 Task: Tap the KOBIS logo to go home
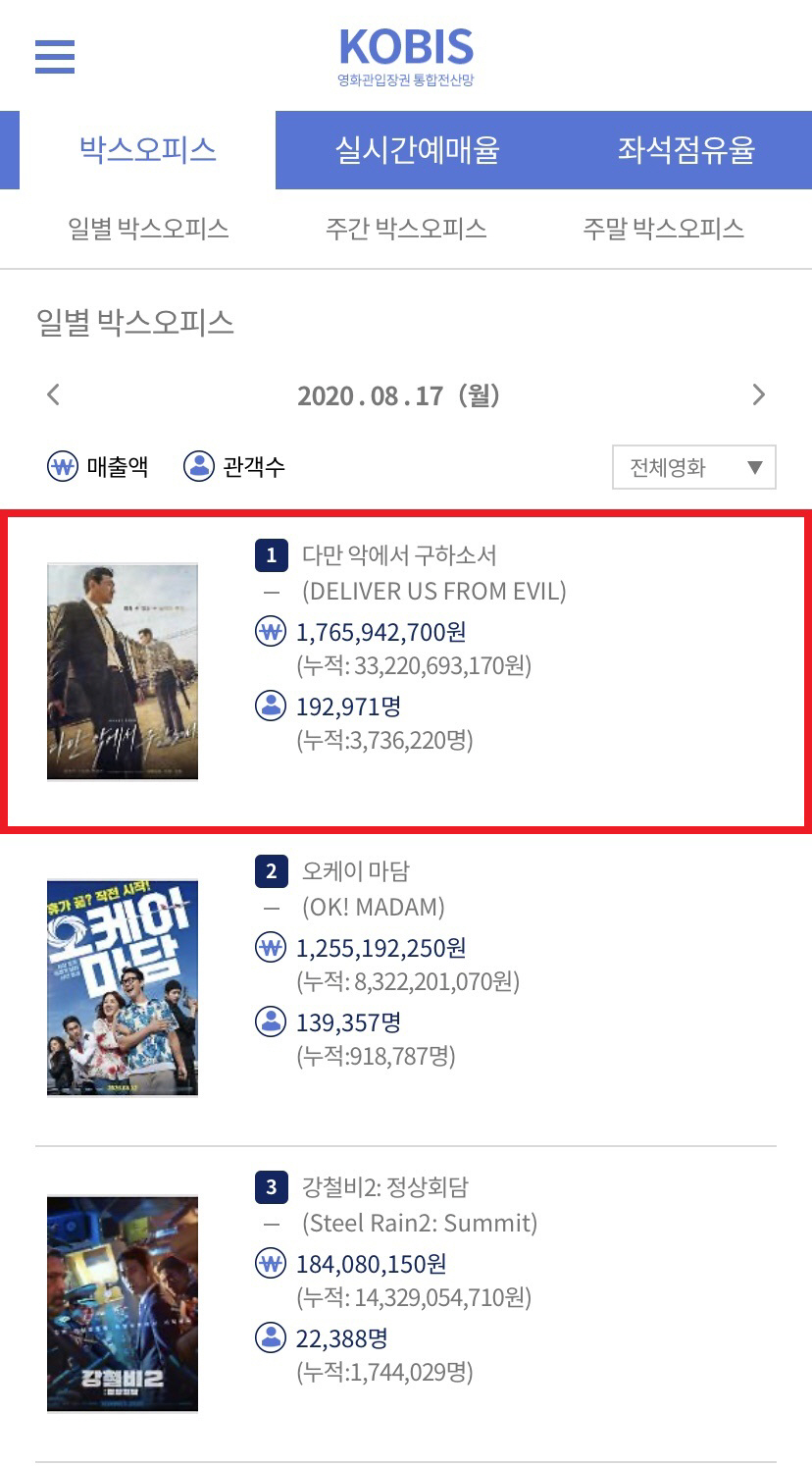tap(406, 56)
